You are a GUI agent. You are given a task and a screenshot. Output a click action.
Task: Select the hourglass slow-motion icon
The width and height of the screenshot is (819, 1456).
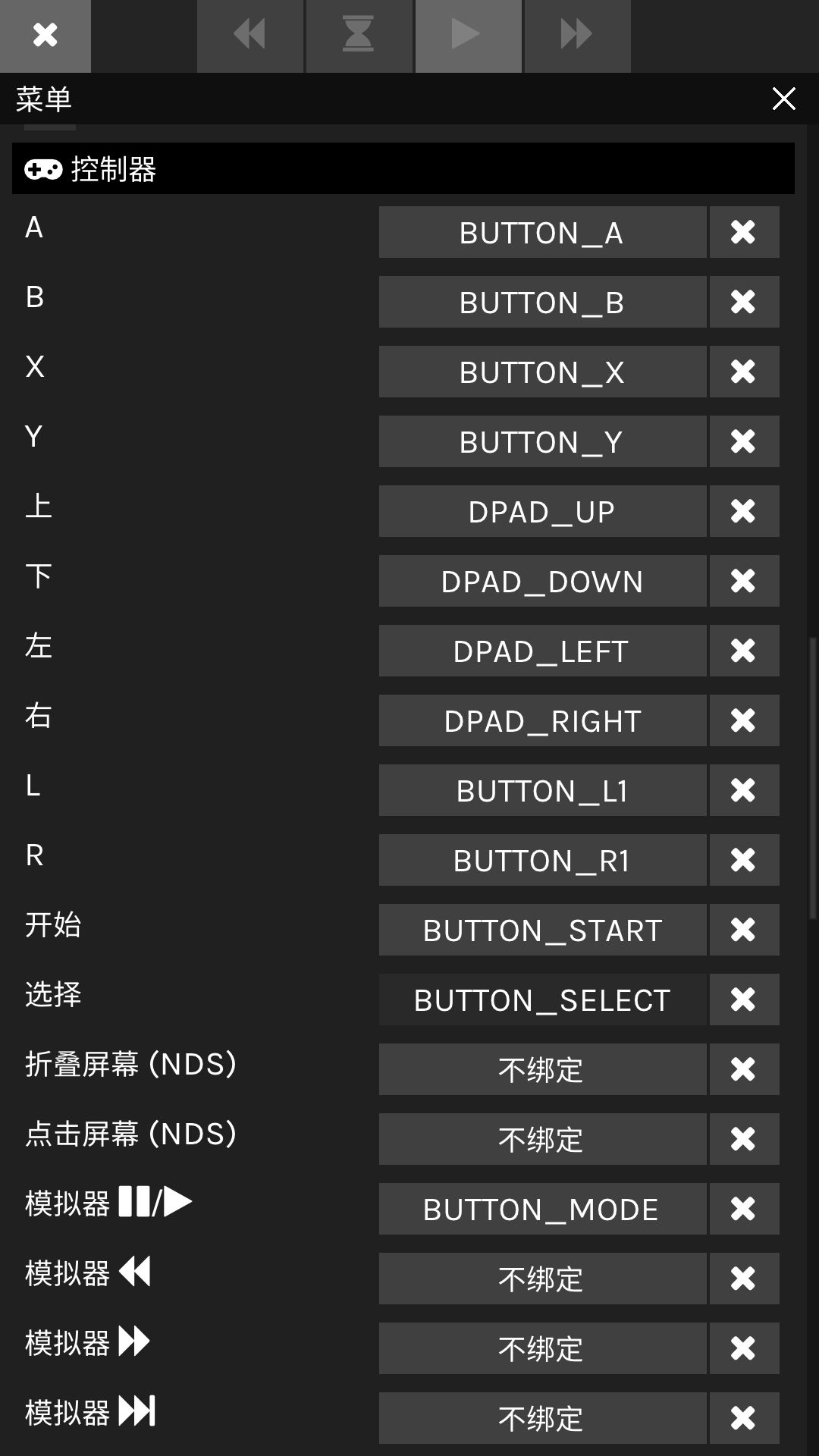[x=359, y=36]
